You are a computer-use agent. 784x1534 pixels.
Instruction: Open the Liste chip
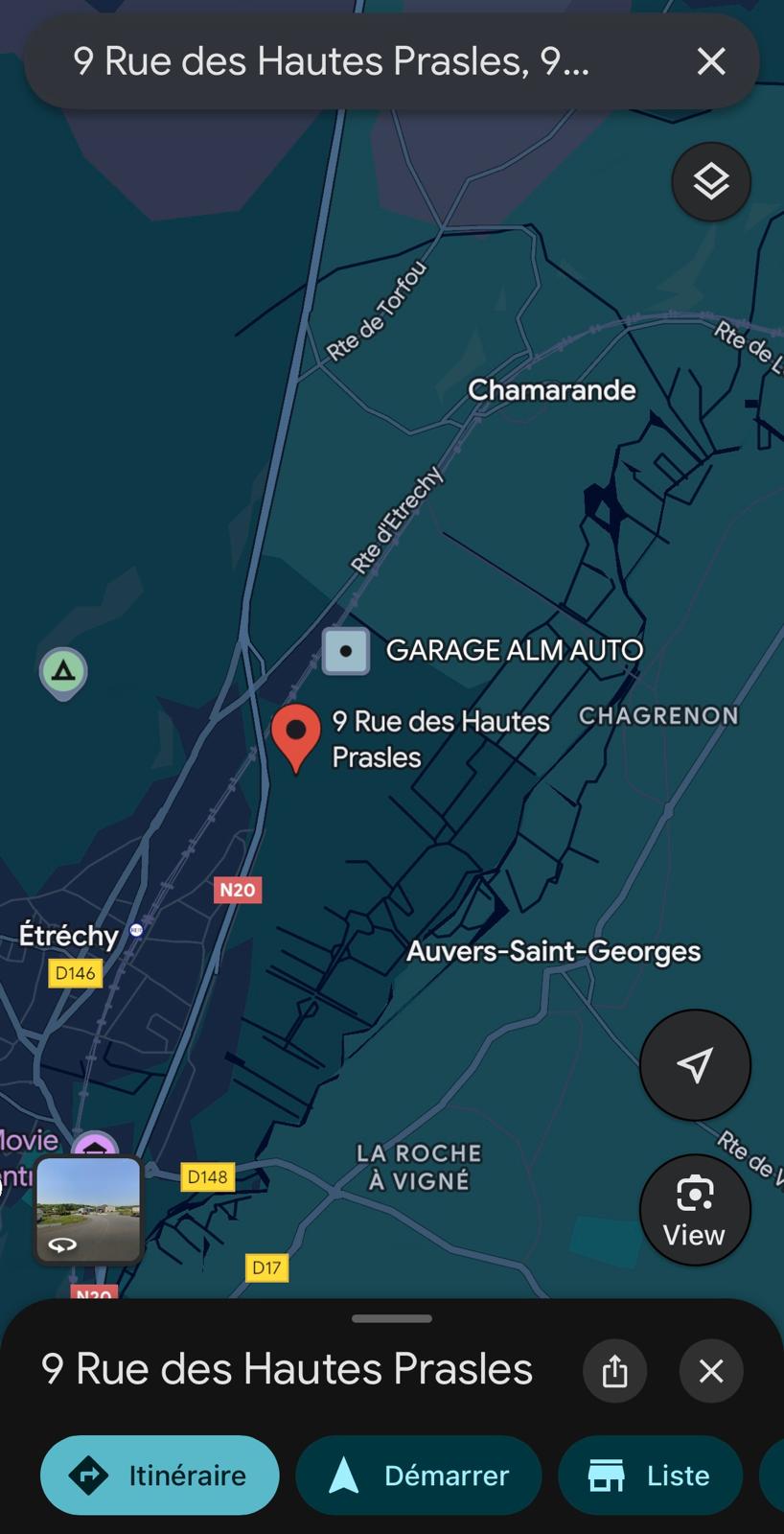pyautogui.click(x=650, y=1475)
